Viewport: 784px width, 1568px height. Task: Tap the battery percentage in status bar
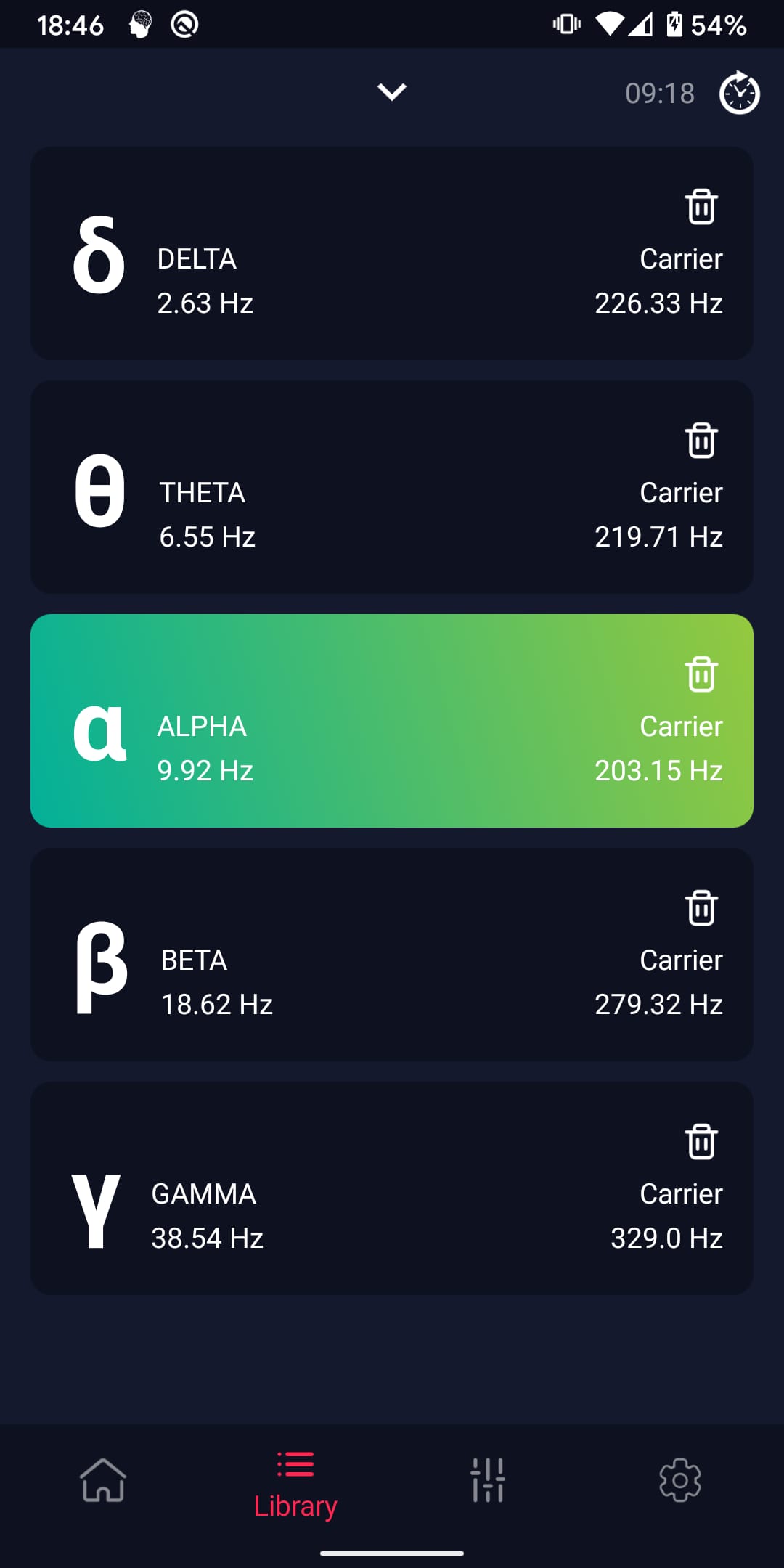coord(719,24)
